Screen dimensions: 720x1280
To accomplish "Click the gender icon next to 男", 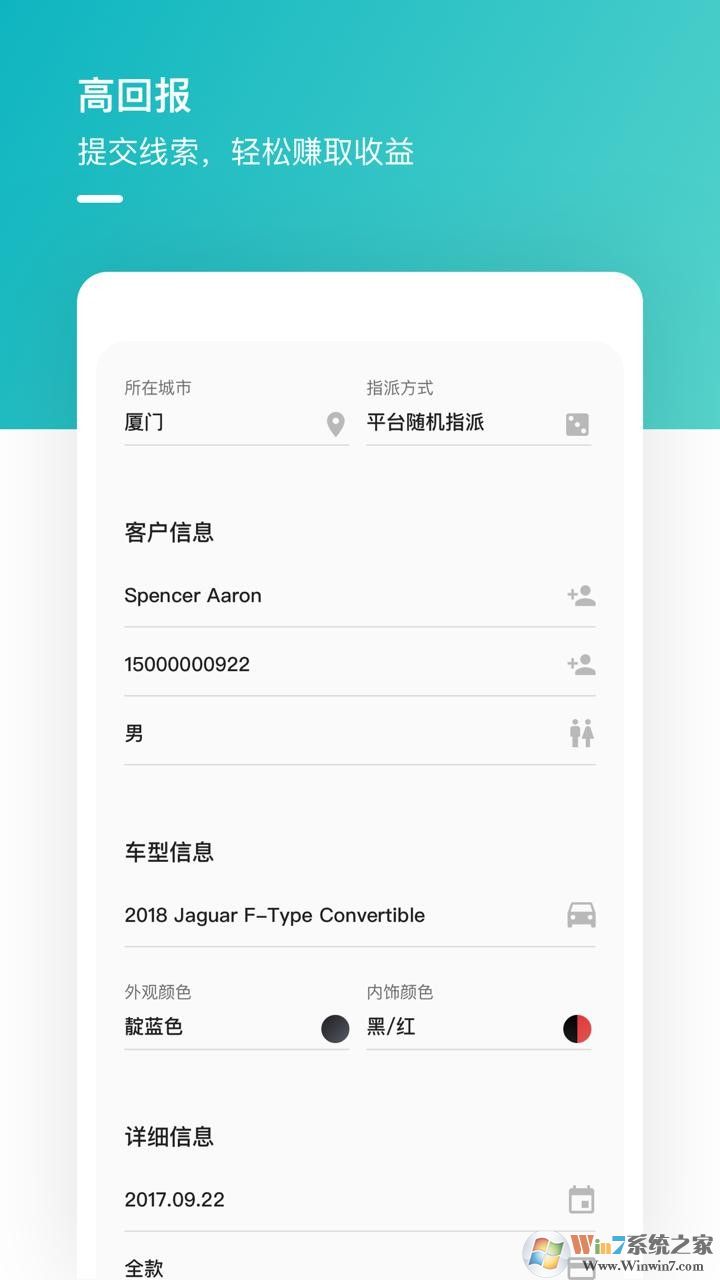I will (x=580, y=733).
